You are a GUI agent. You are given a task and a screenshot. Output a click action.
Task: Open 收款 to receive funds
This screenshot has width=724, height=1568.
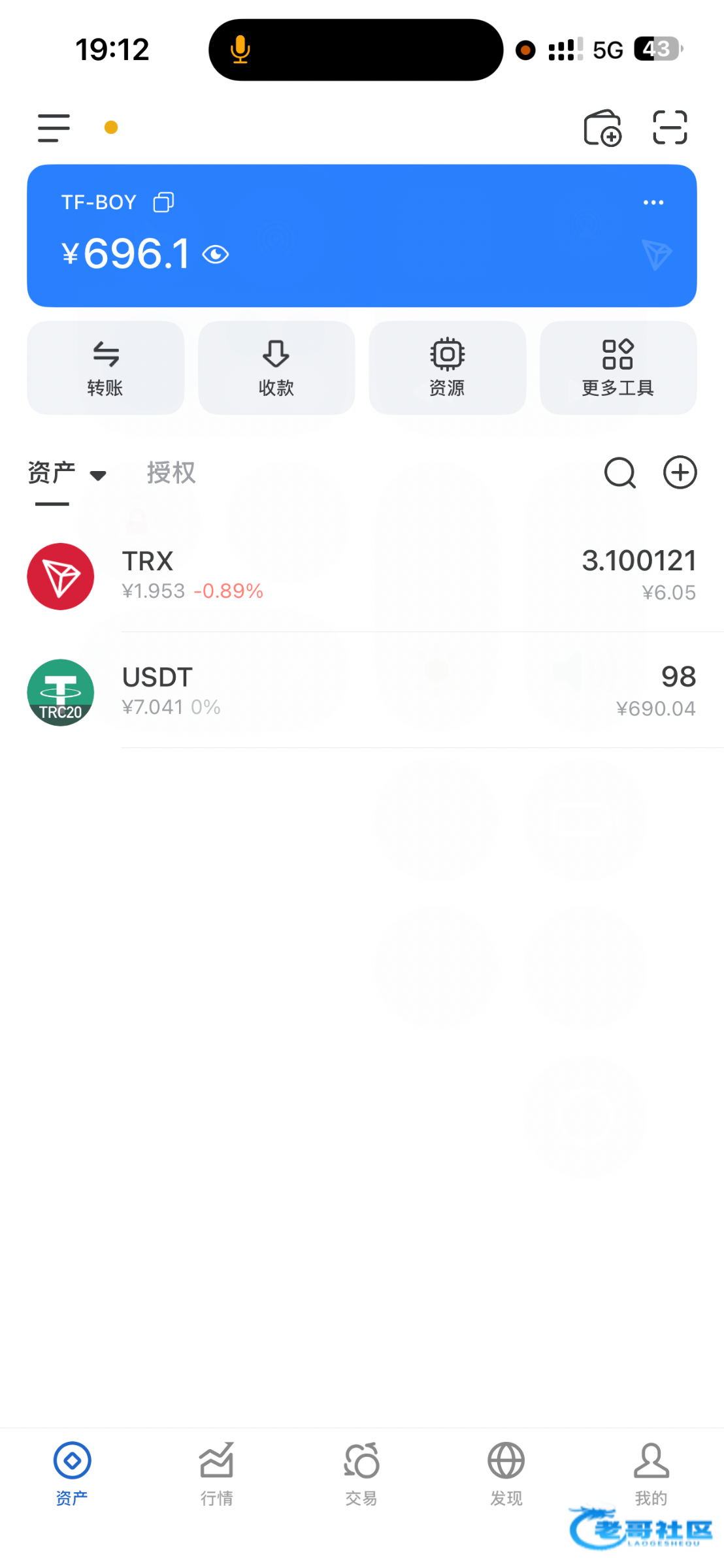(x=276, y=368)
